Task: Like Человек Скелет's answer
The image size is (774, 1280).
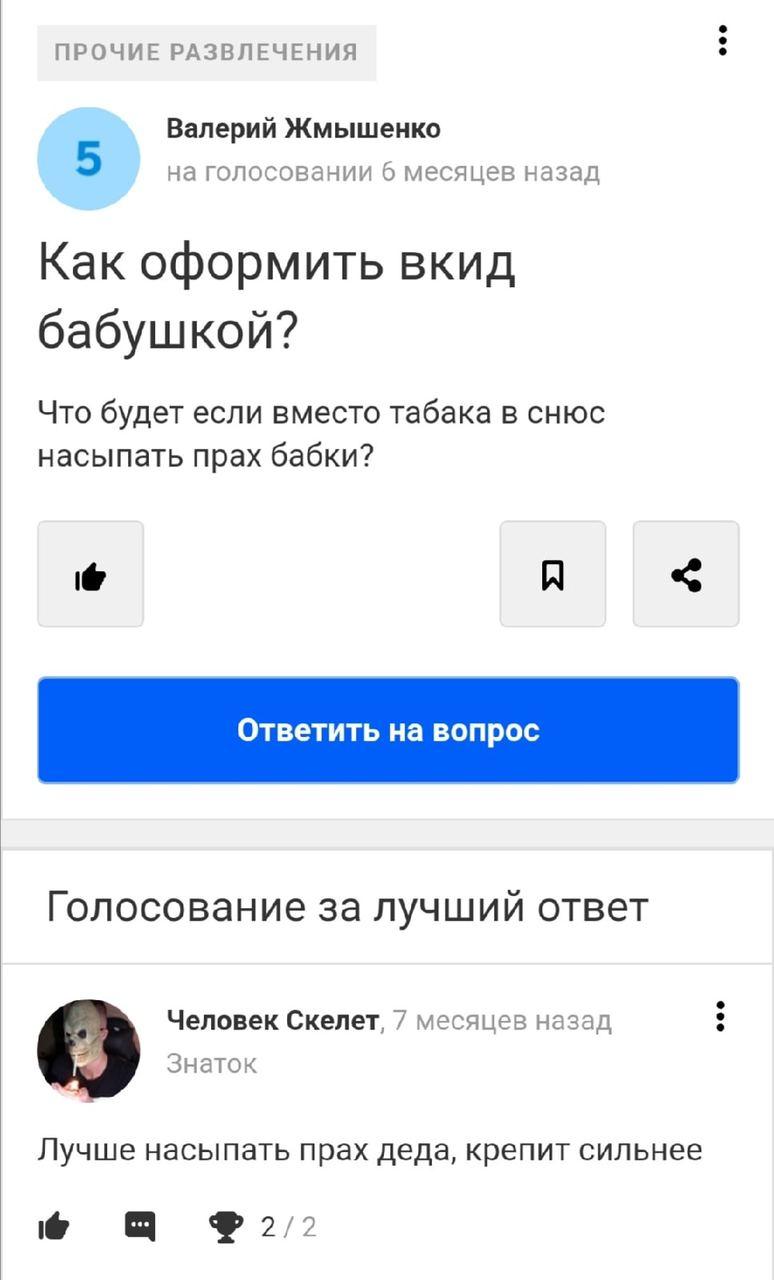Action: pos(54,1226)
